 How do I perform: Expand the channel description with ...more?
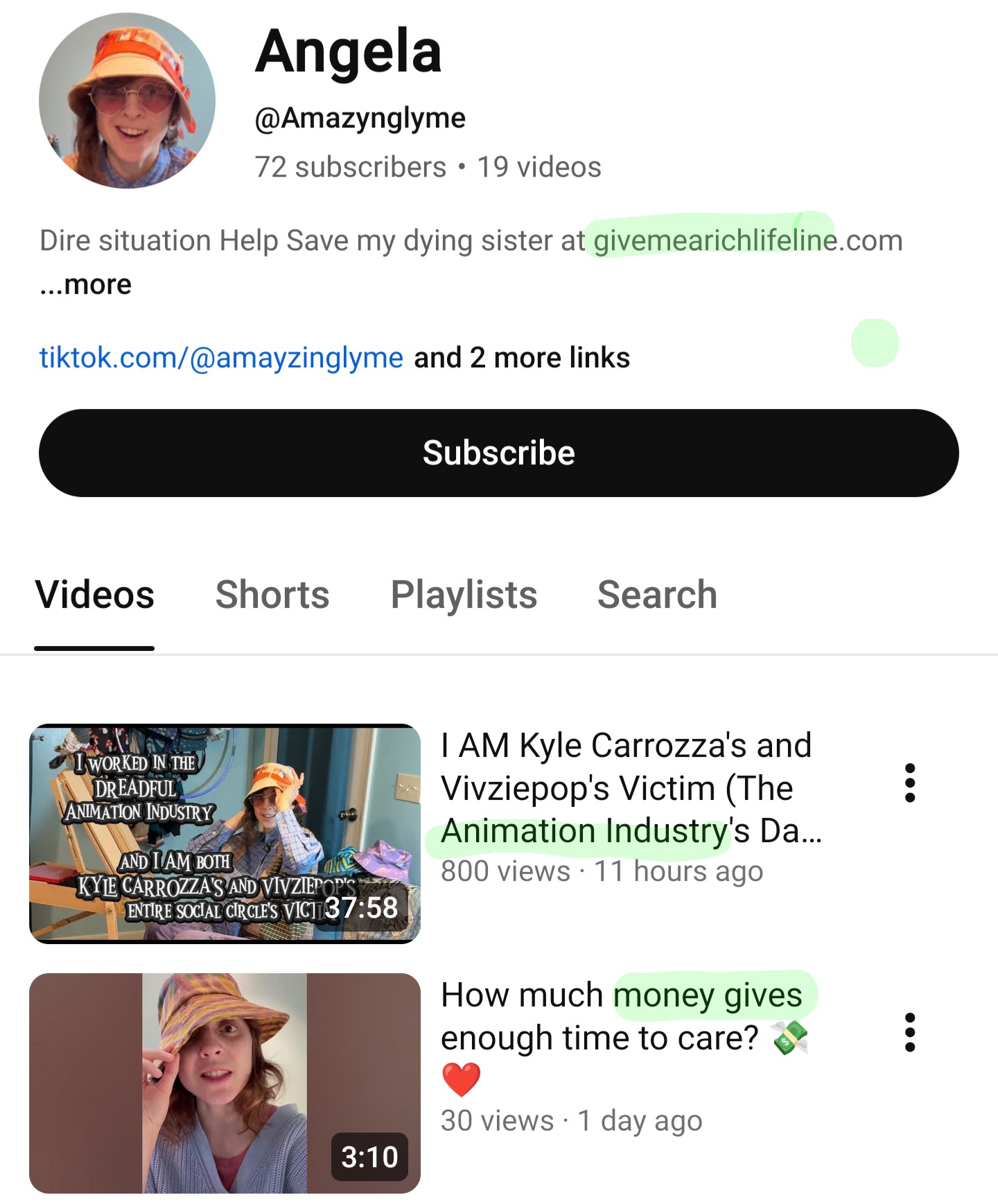pos(85,284)
